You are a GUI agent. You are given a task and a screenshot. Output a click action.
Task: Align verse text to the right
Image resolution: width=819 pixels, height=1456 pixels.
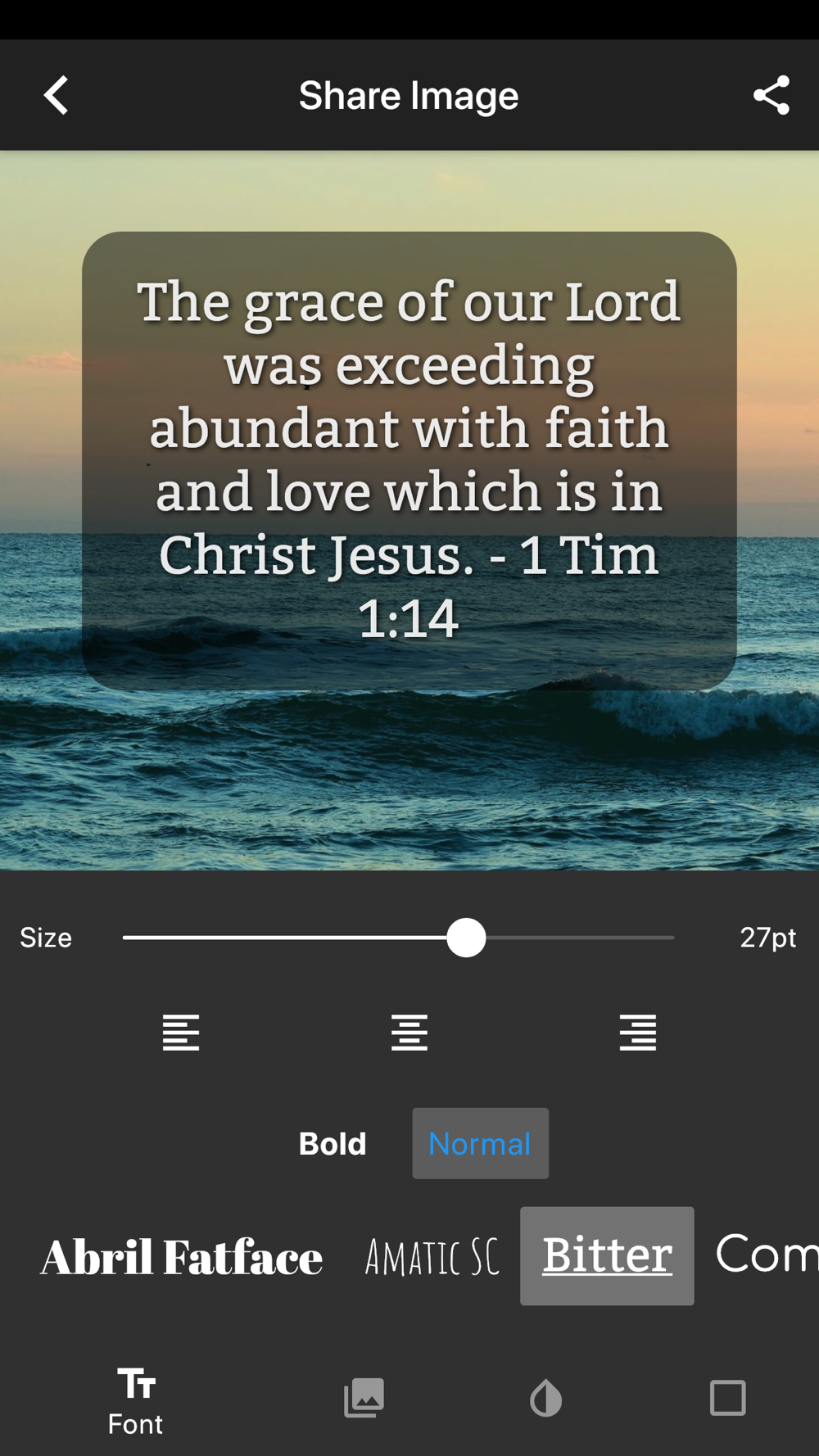point(637,1032)
